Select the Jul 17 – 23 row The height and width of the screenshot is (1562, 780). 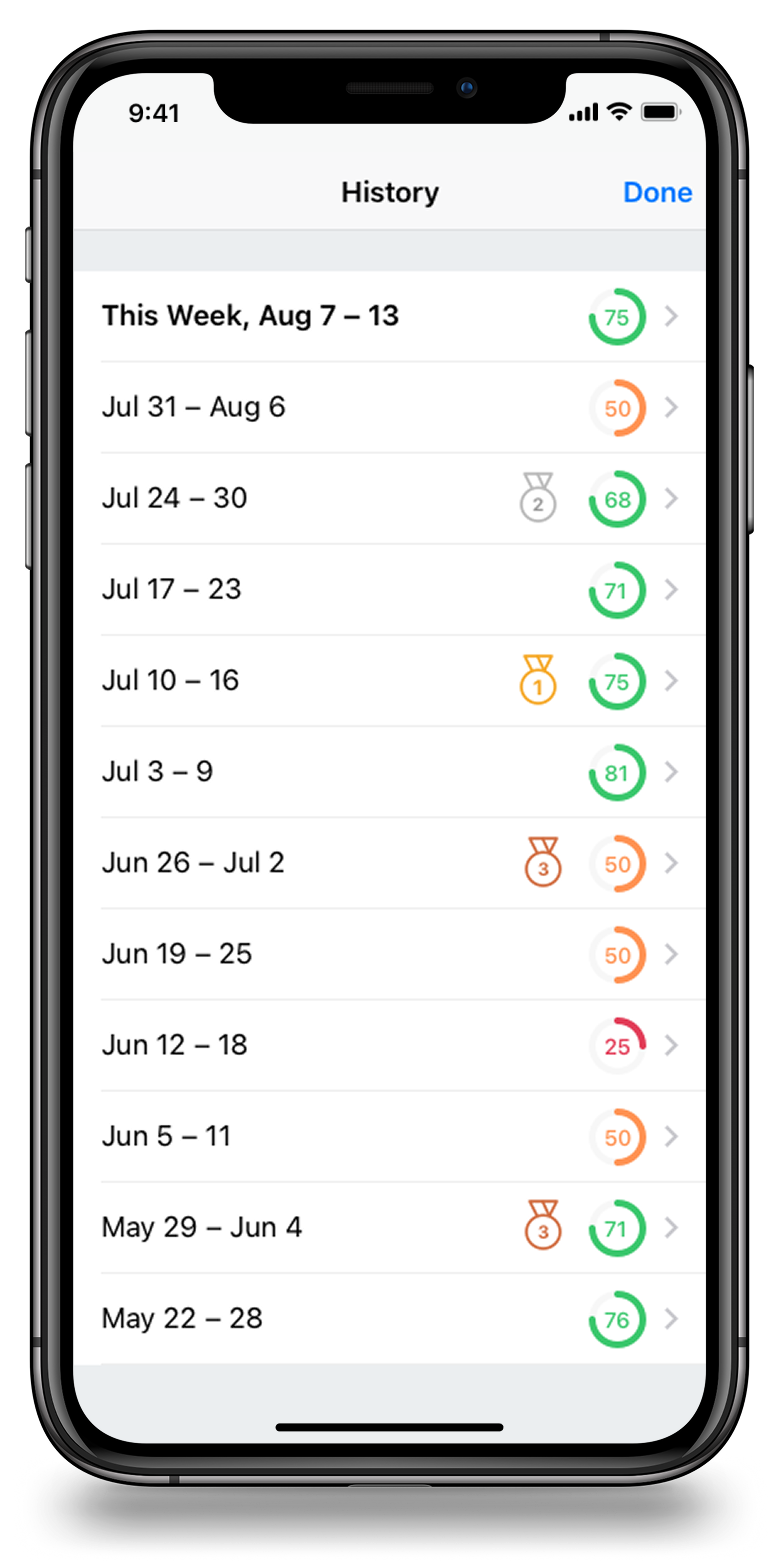click(x=390, y=589)
